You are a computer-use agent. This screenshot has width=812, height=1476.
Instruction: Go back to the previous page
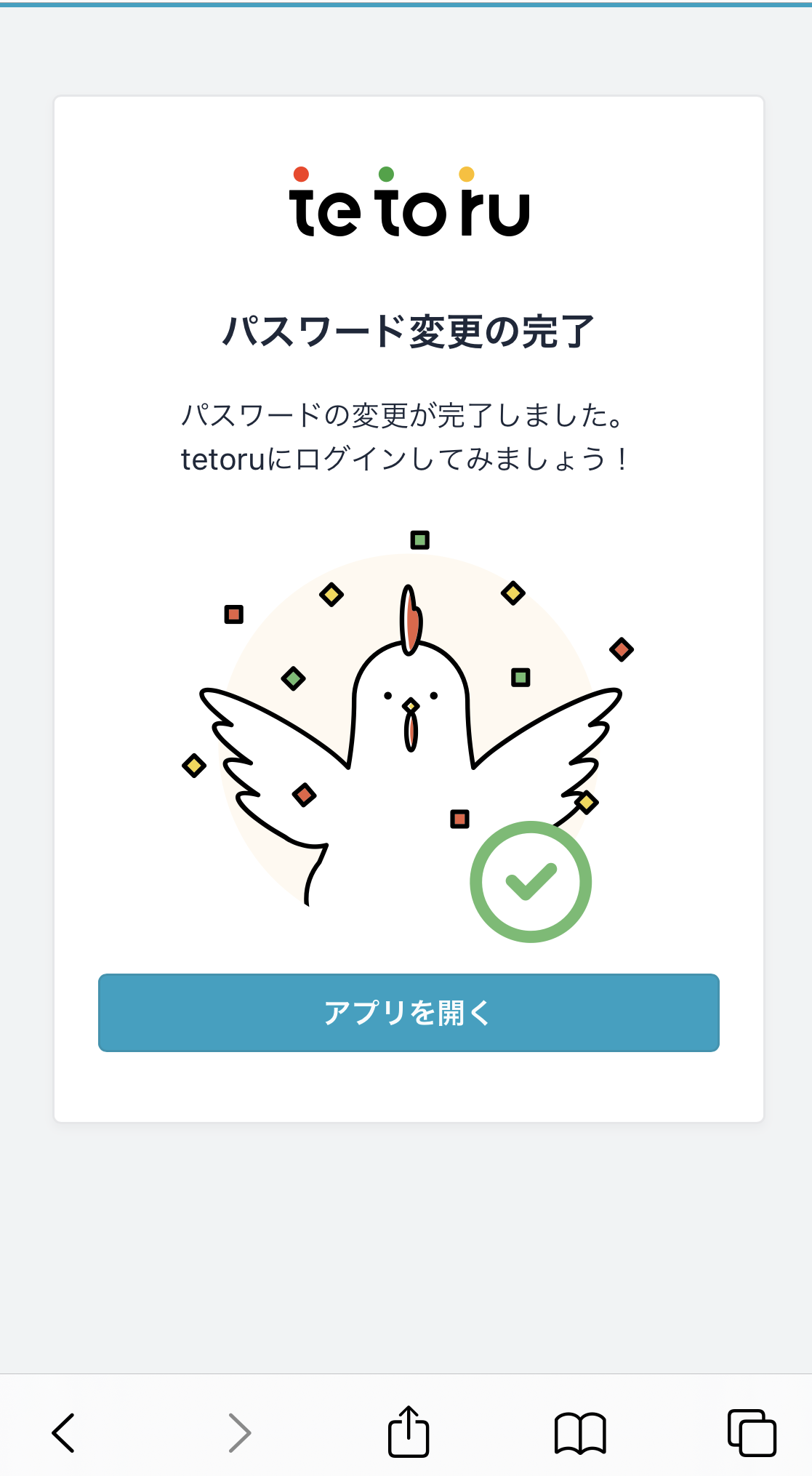64,1432
